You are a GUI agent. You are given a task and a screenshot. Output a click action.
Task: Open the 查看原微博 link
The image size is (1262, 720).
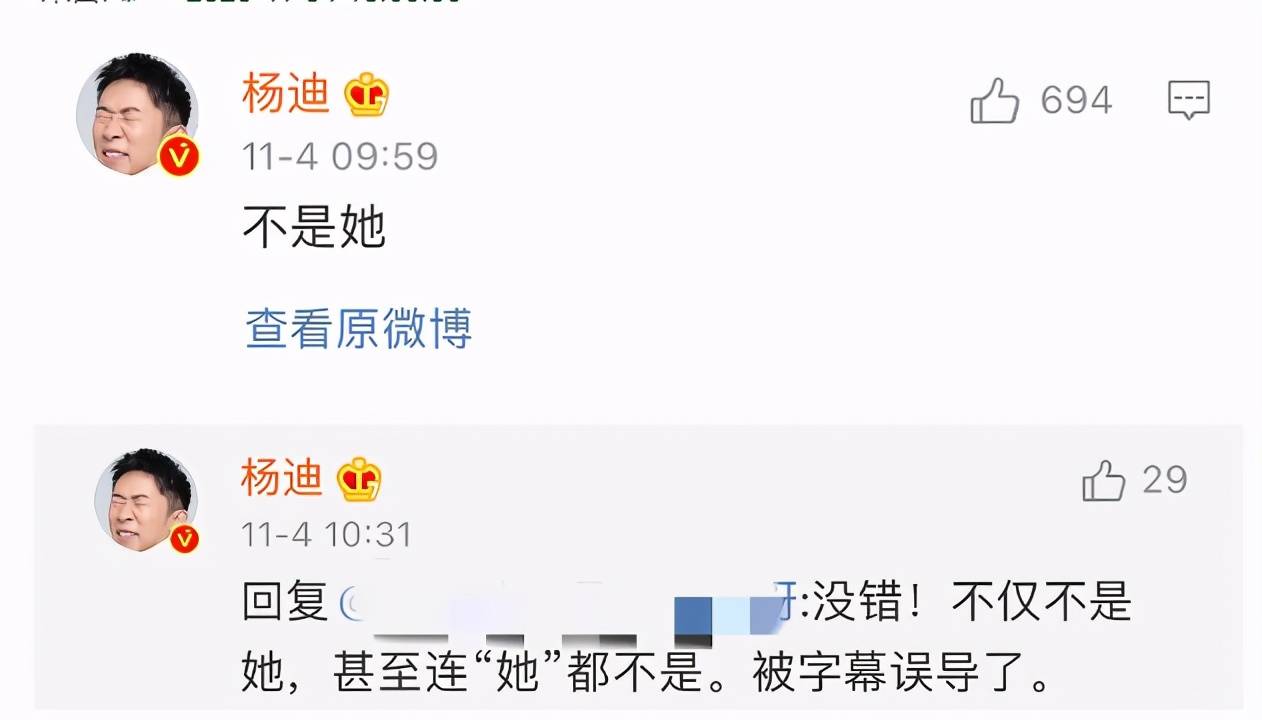click(358, 329)
